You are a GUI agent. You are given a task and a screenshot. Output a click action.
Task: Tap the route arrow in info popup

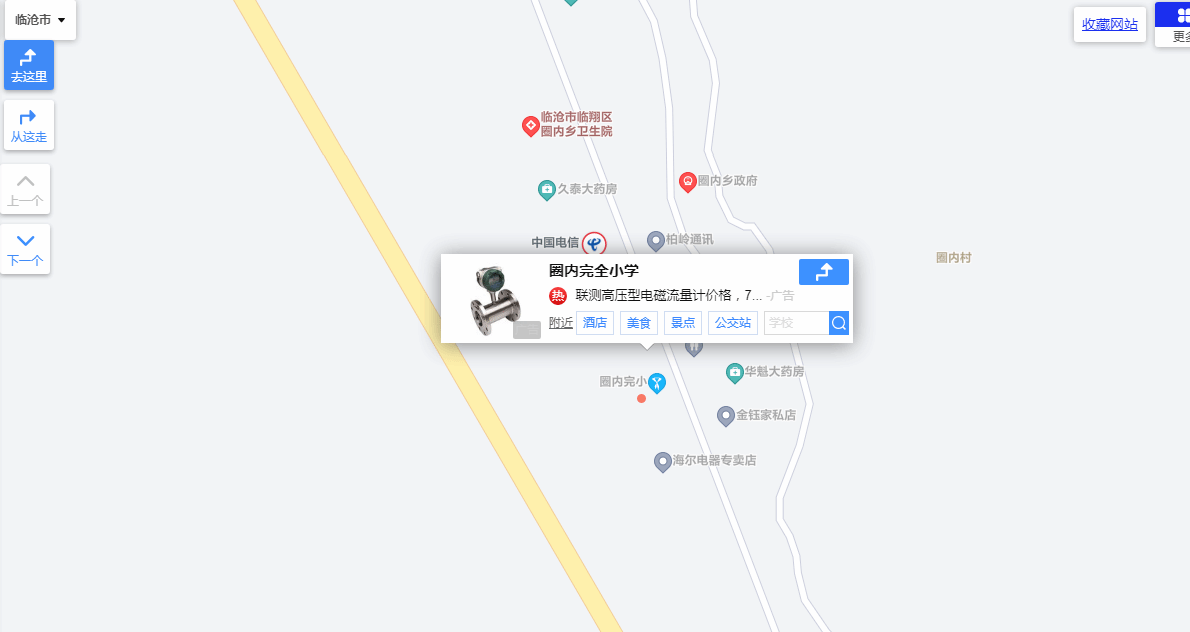[x=823, y=272]
